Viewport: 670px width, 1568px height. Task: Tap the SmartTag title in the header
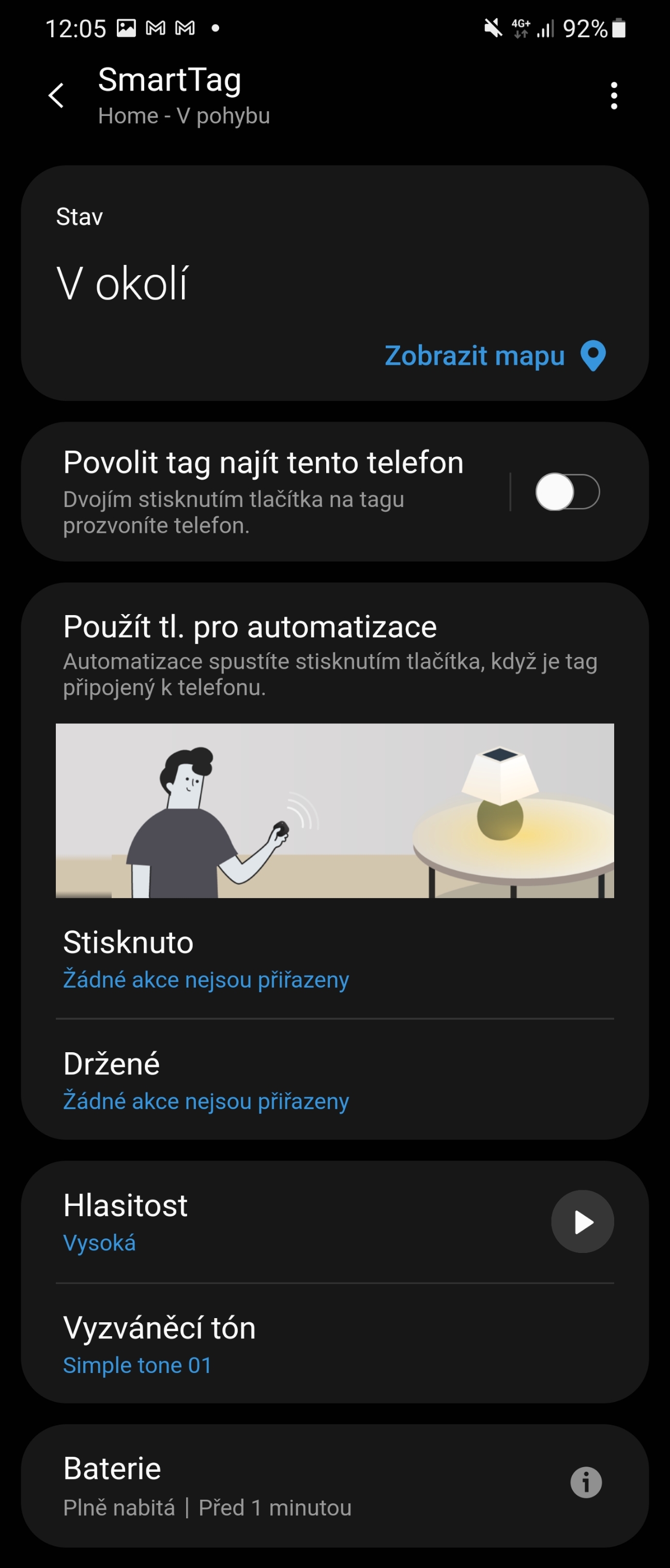coord(170,79)
